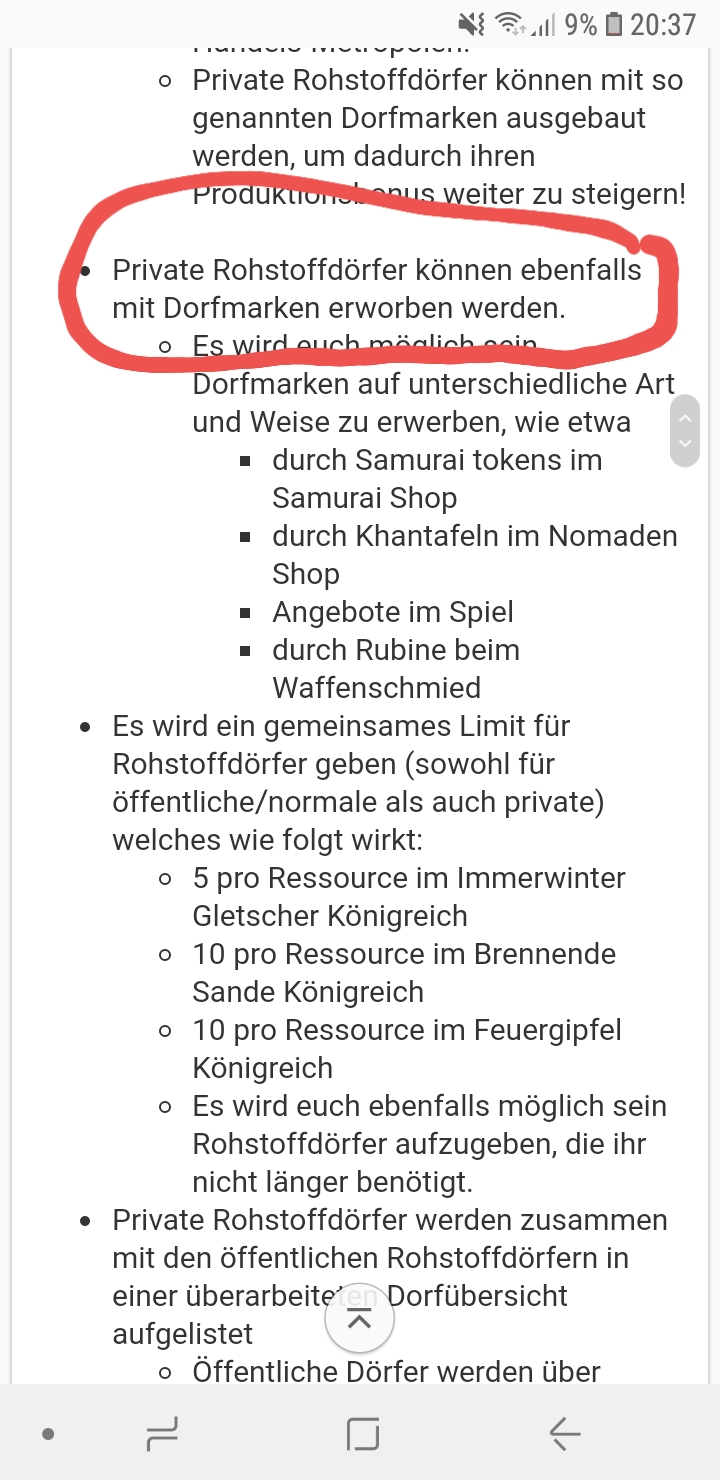Show recent apps from the navigation bar
Viewport: 720px width, 1480px height.
[162, 1434]
